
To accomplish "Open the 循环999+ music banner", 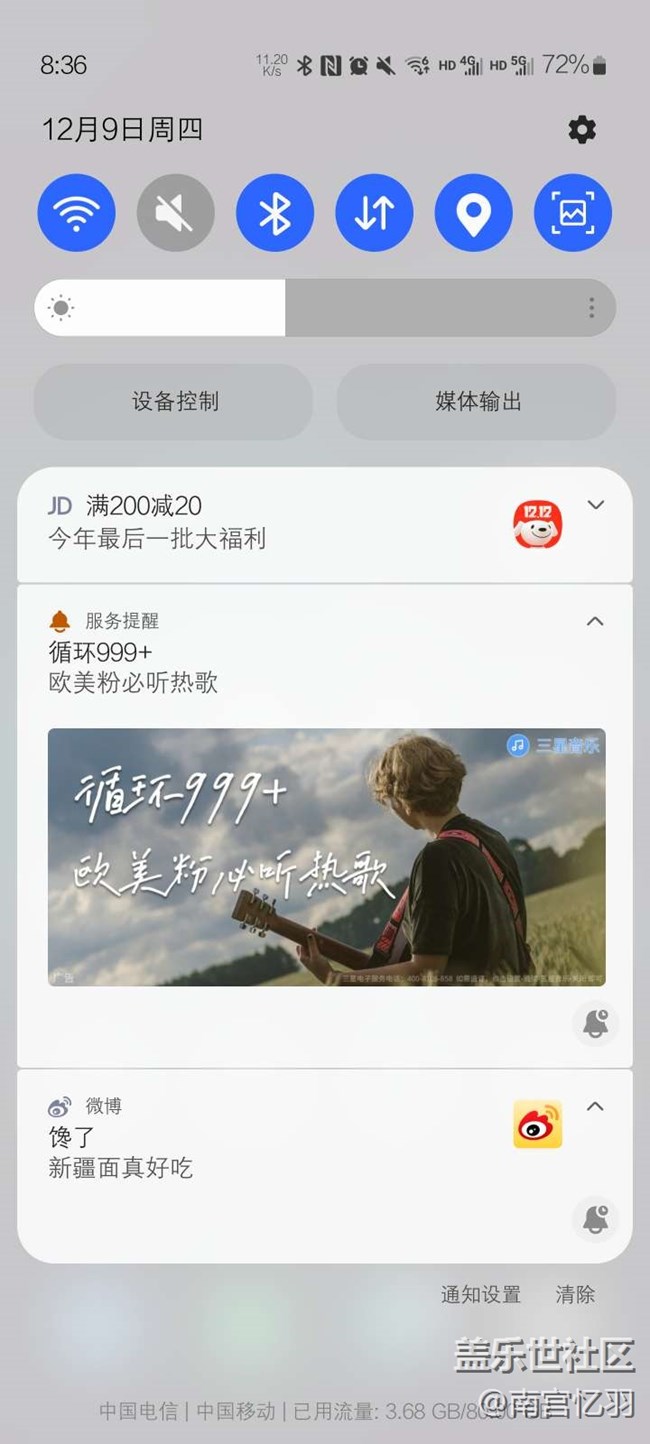I will (326, 857).
